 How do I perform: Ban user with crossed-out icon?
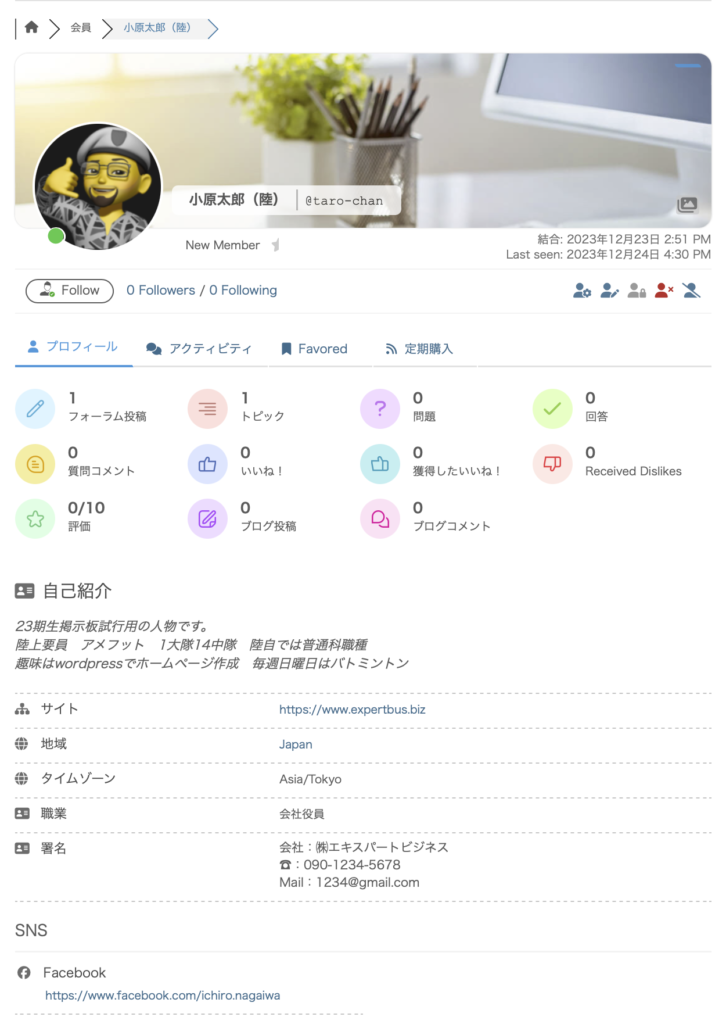pyautogui.click(x=691, y=291)
